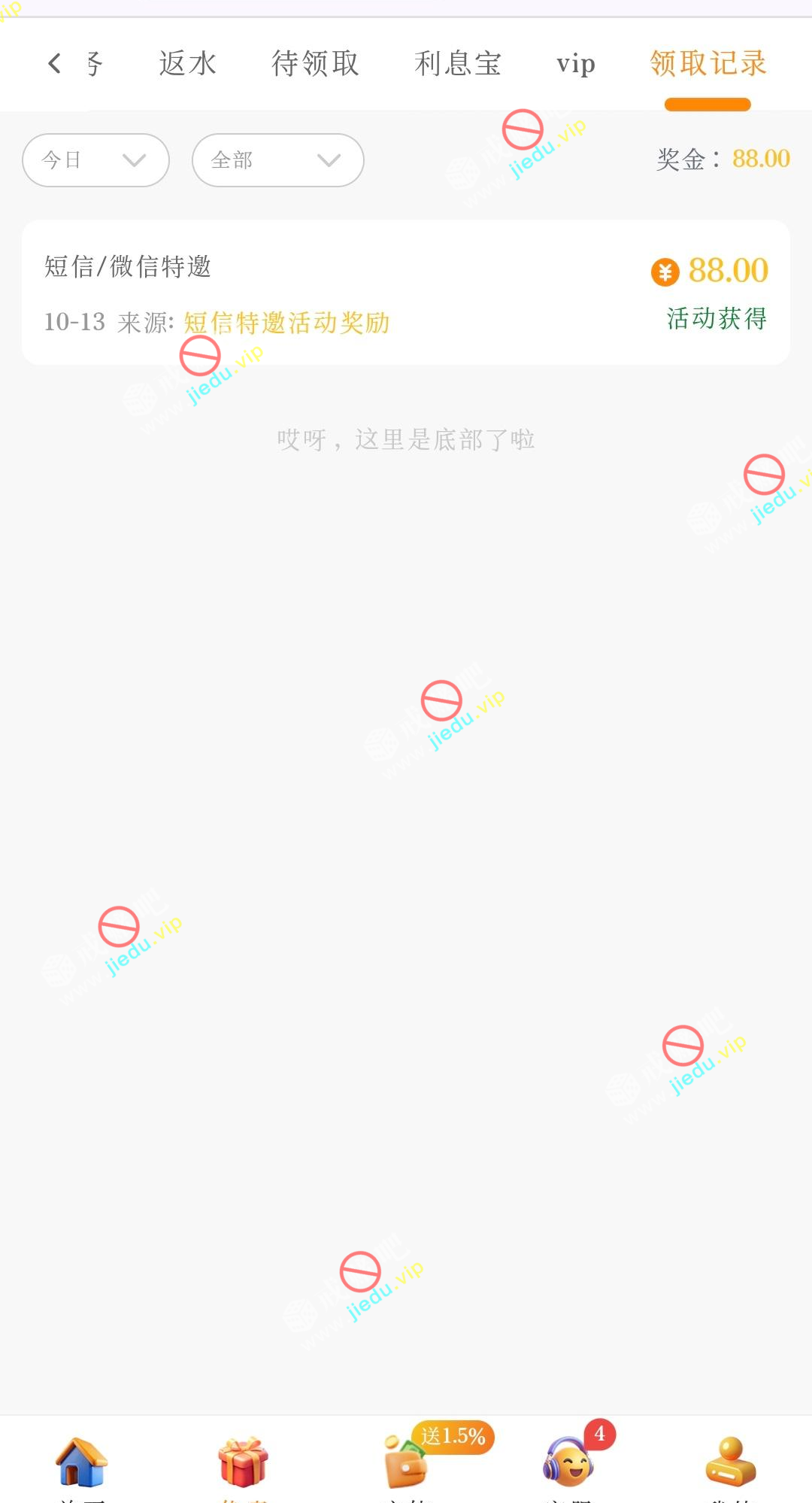Open the gift box promotions tab
The image size is (812, 1503).
[243, 1463]
